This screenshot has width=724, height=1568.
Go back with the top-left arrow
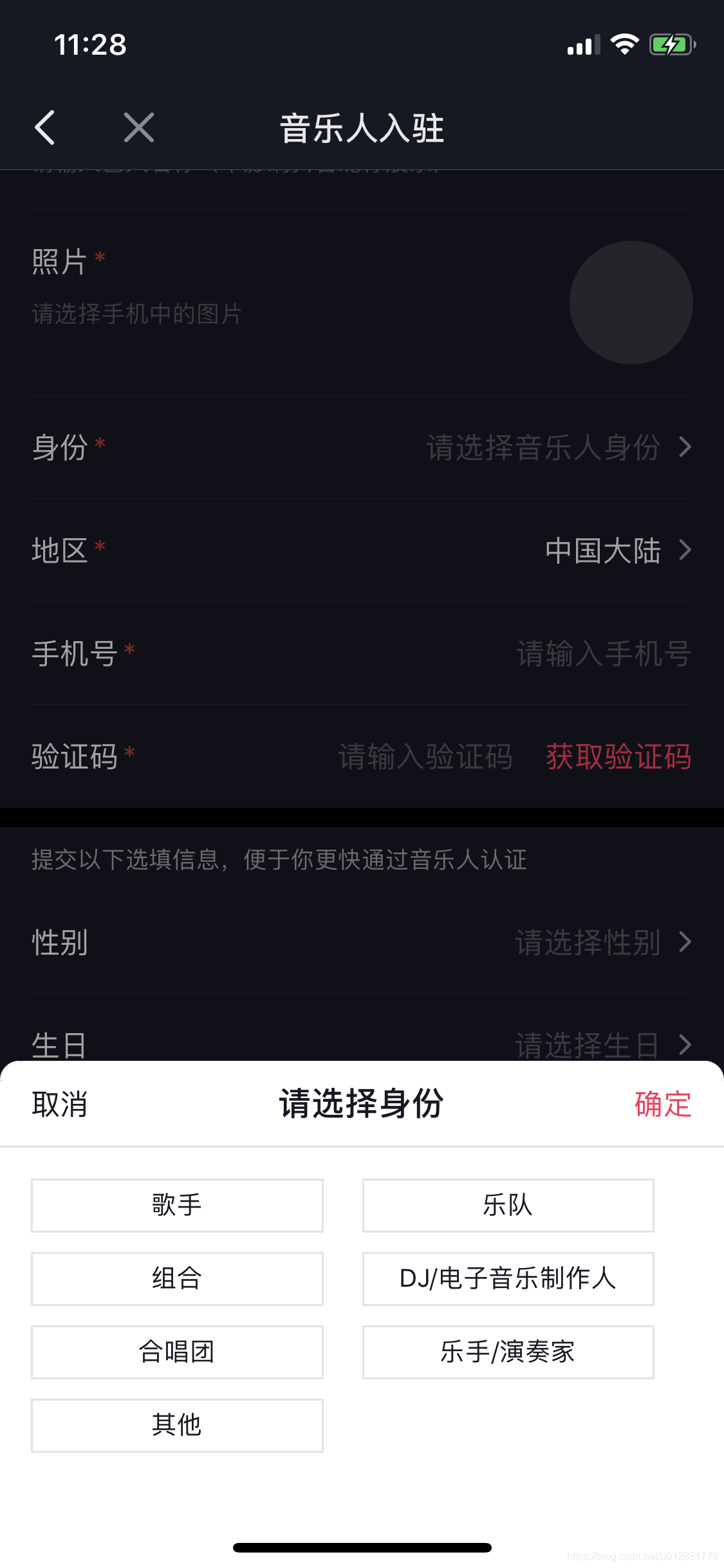(x=45, y=127)
